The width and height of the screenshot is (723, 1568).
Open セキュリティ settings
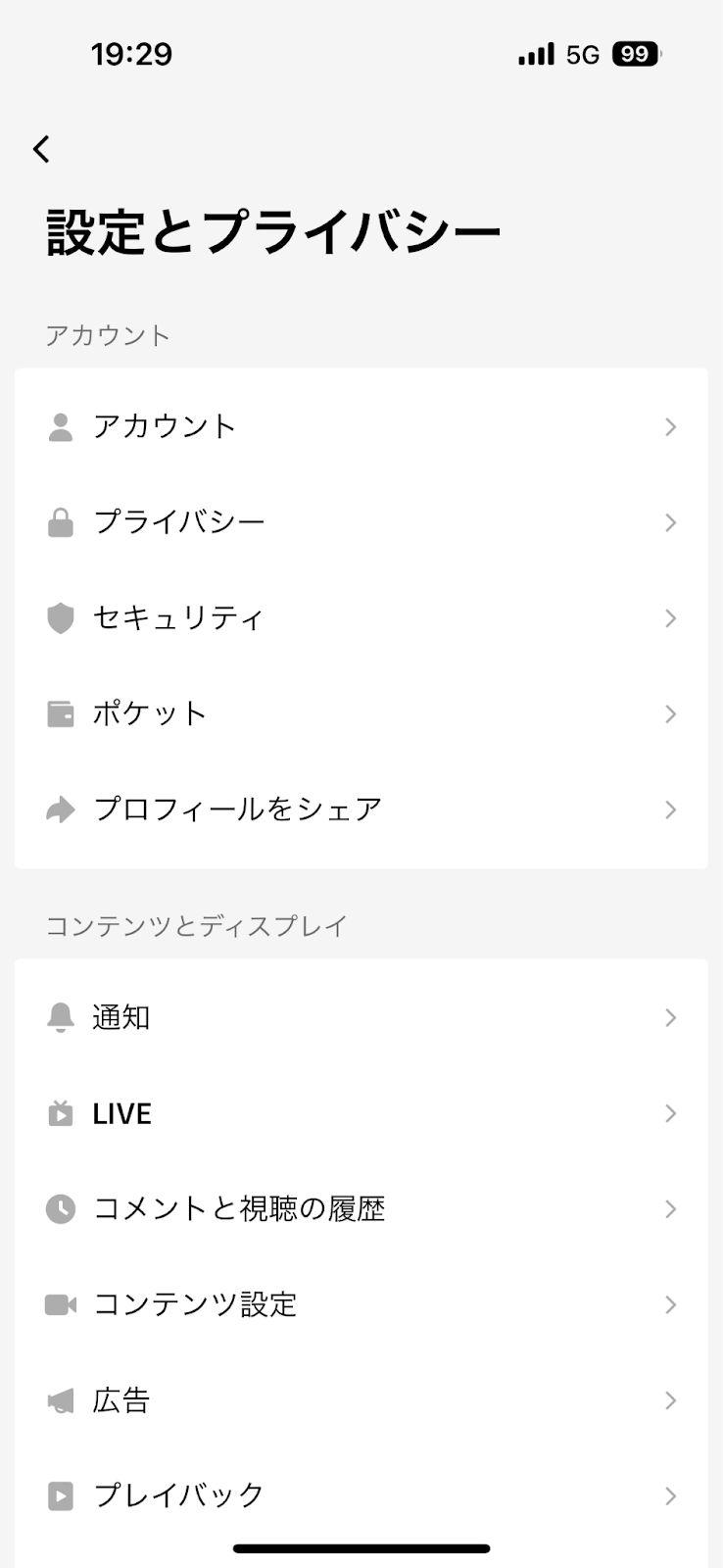(x=361, y=618)
